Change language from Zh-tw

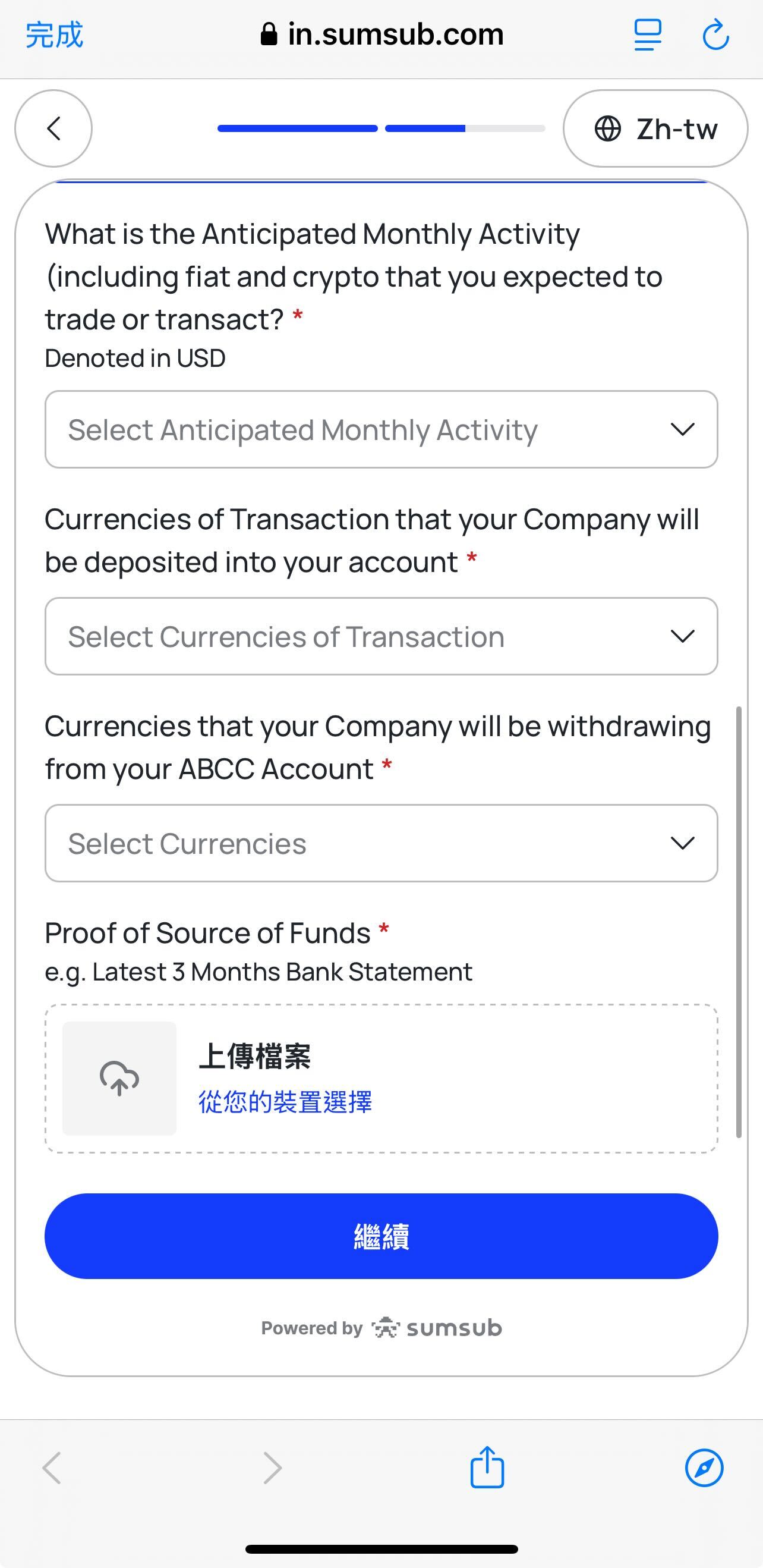(655, 128)
